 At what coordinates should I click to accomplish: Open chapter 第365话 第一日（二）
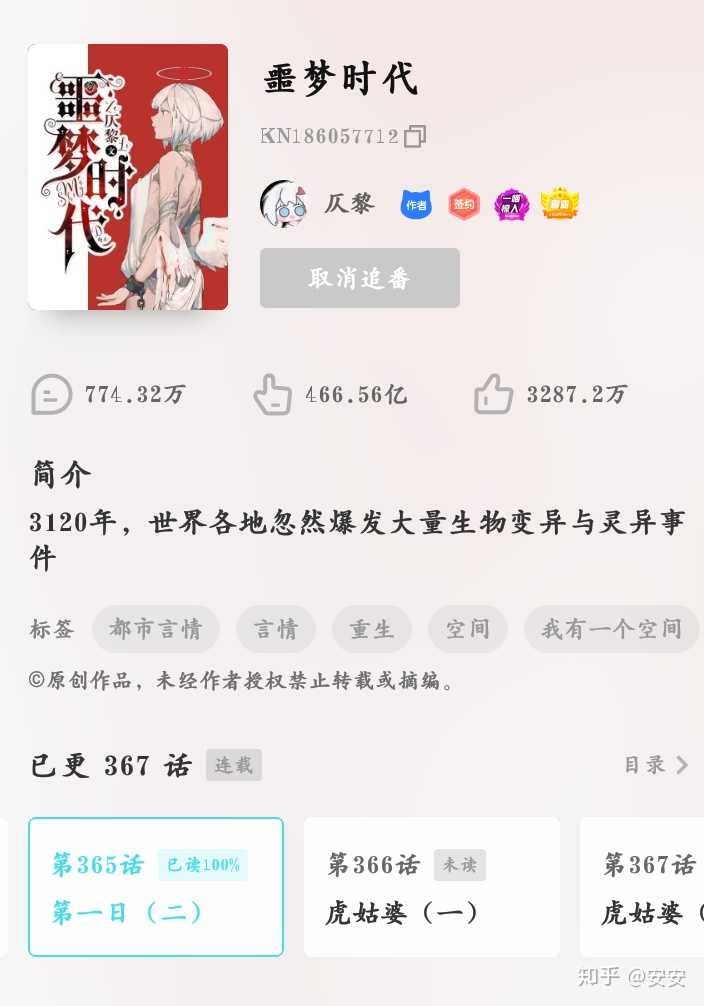coord(155,887)
